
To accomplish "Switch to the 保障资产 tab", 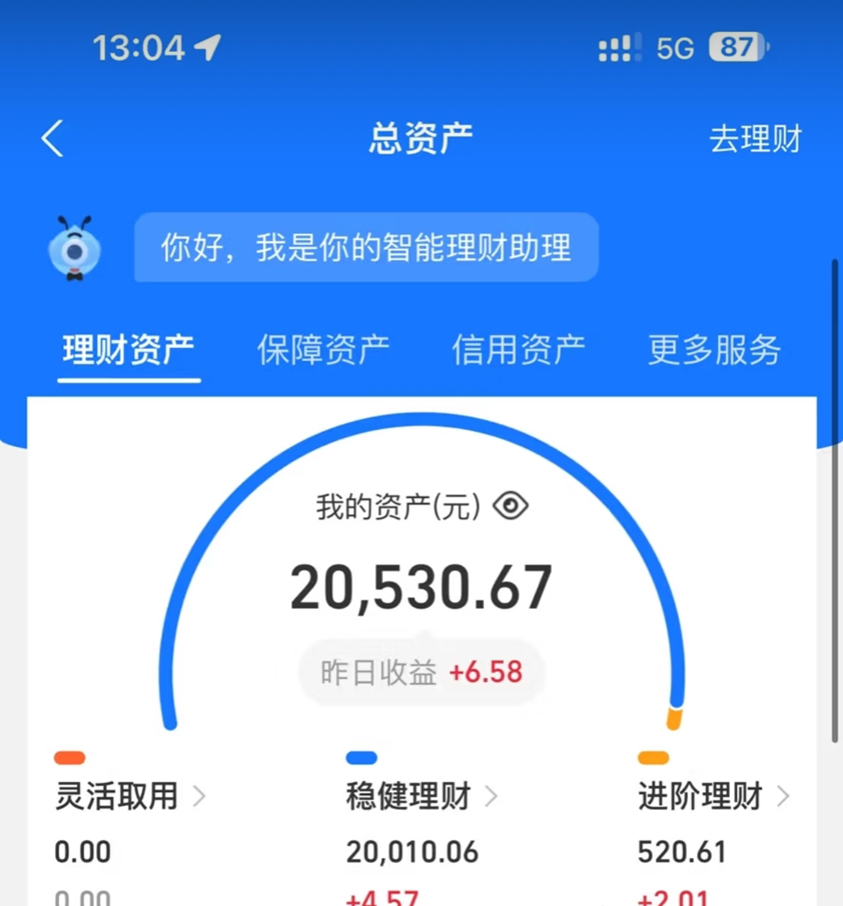I will [x=322, y=349].
